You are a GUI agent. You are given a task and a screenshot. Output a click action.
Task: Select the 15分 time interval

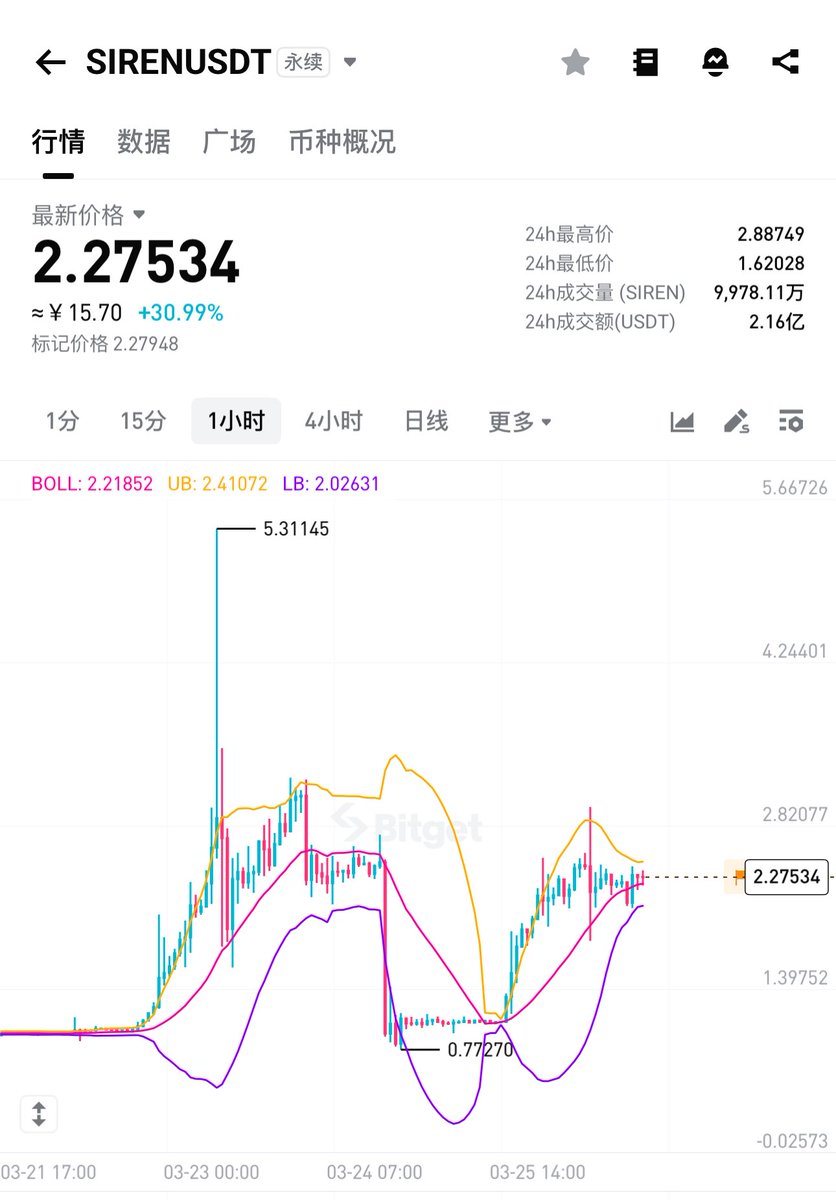[x=143, y=421]
